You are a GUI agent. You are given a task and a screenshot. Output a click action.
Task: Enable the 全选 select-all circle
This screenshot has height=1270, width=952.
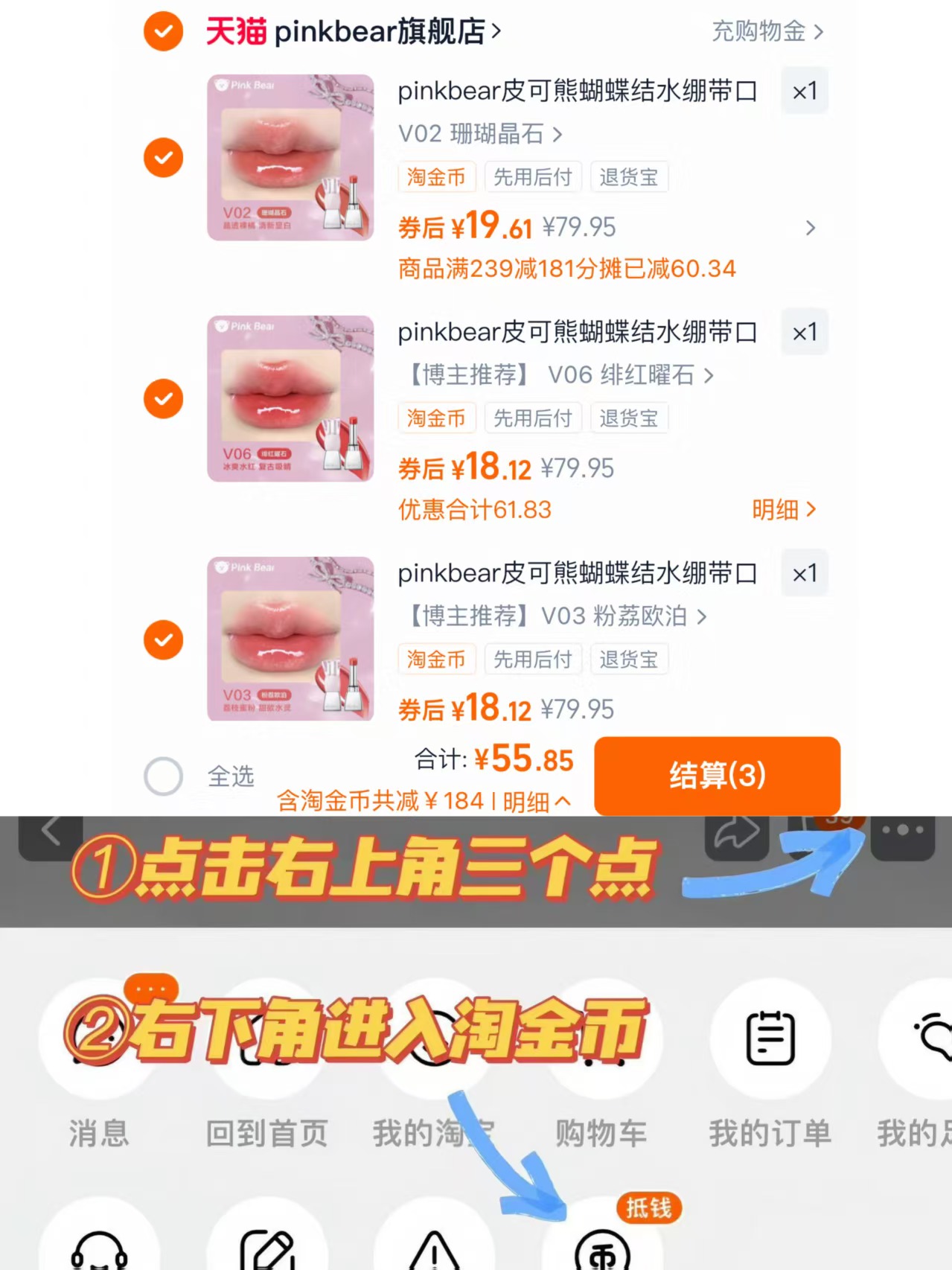point(163,776)
